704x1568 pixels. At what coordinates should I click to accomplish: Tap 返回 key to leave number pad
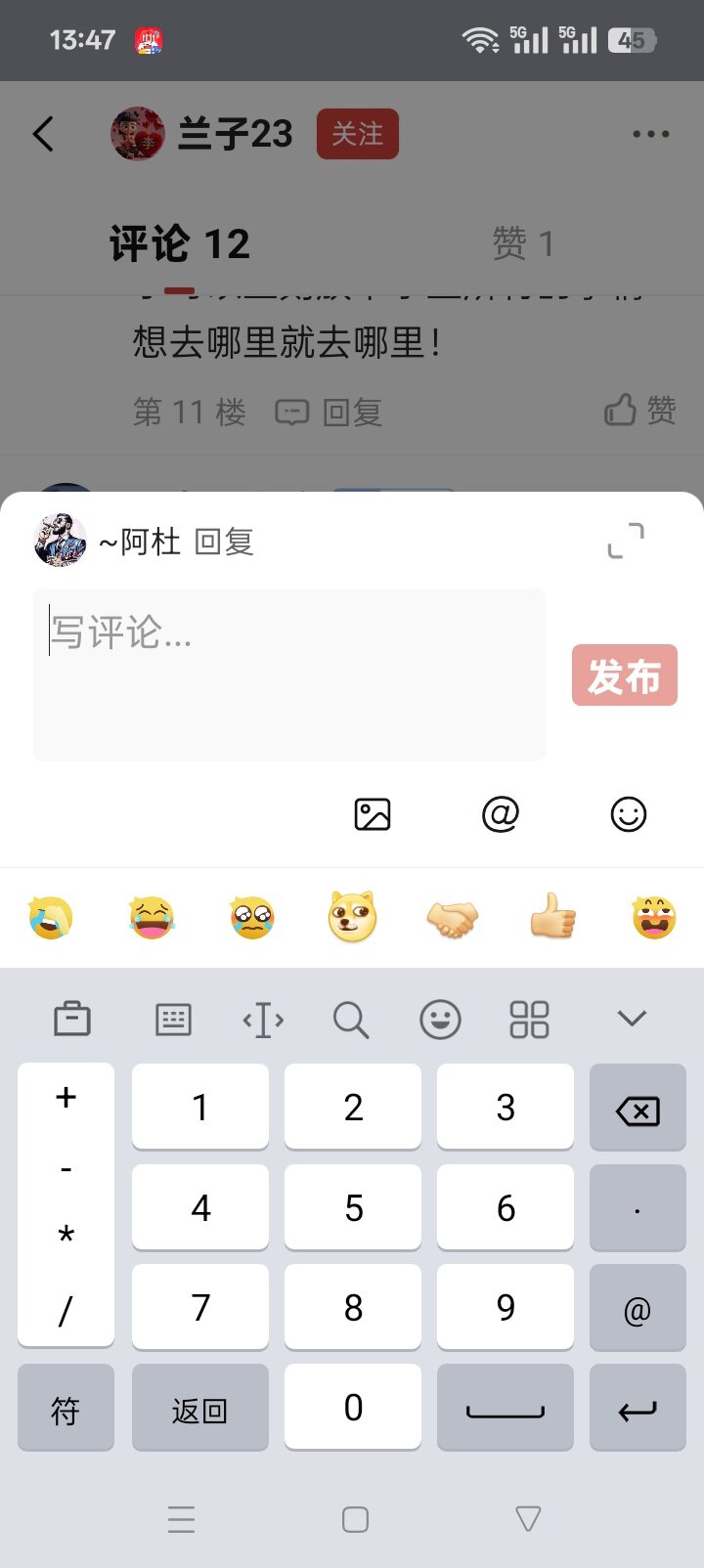pyautogui.click(x=199, y=1409)
